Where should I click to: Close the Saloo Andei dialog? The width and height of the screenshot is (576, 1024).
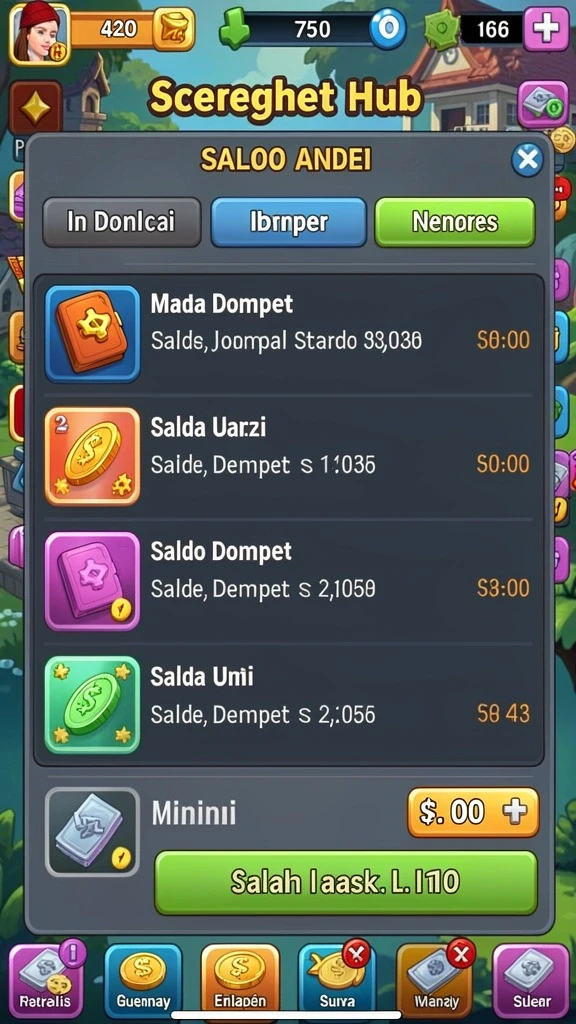pyautogui.click(x=527, y=159)
